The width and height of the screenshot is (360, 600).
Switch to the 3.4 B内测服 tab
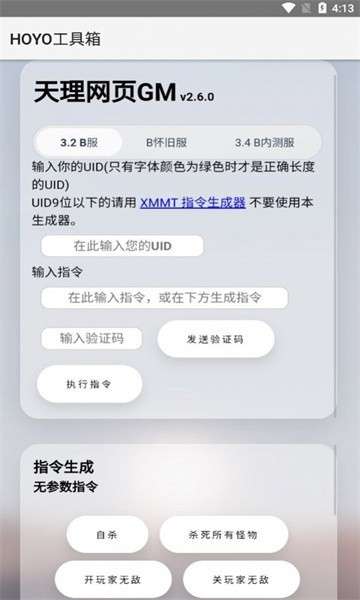[265, 143]
